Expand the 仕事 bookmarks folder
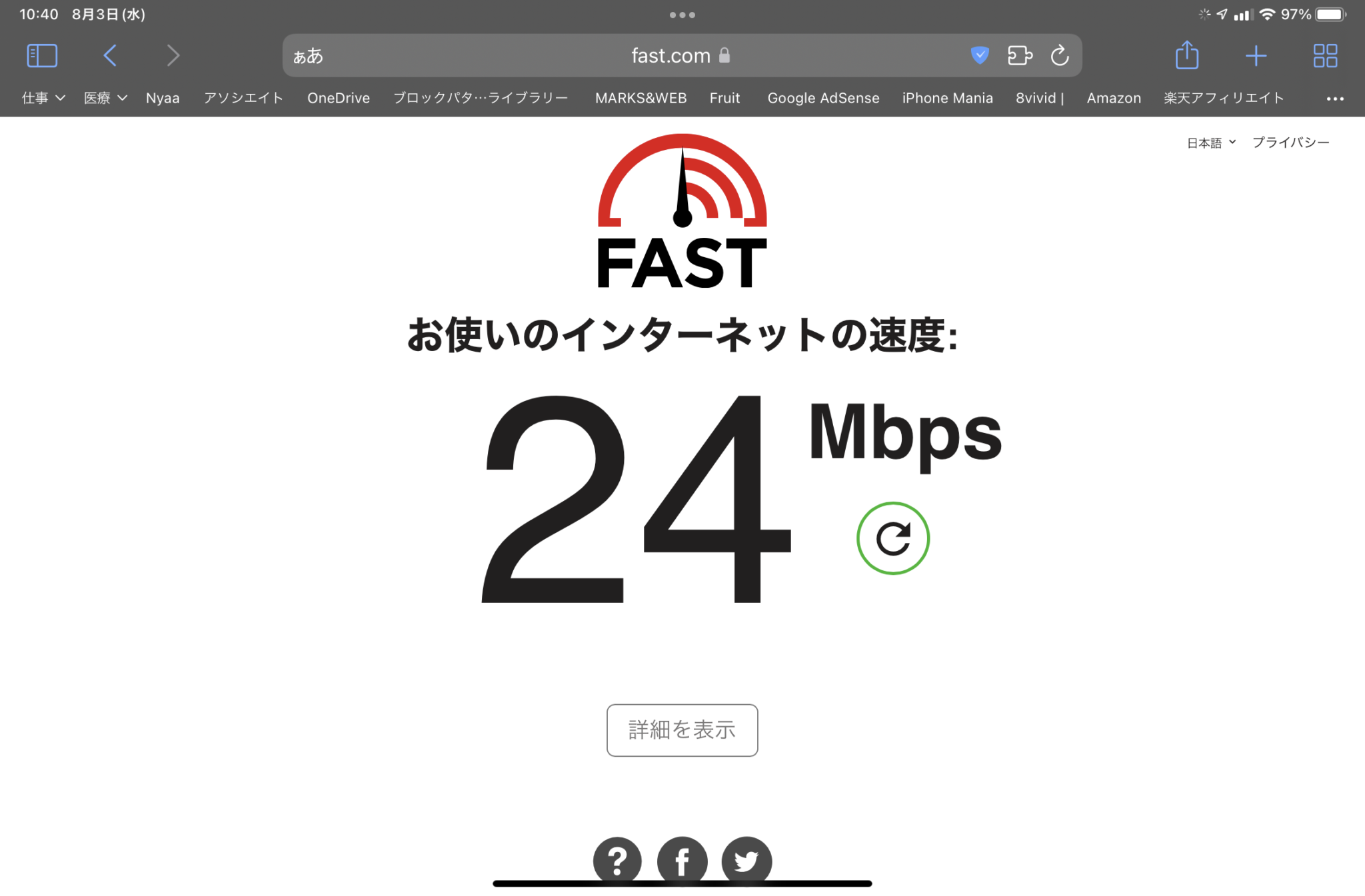 tap(43, 98)
